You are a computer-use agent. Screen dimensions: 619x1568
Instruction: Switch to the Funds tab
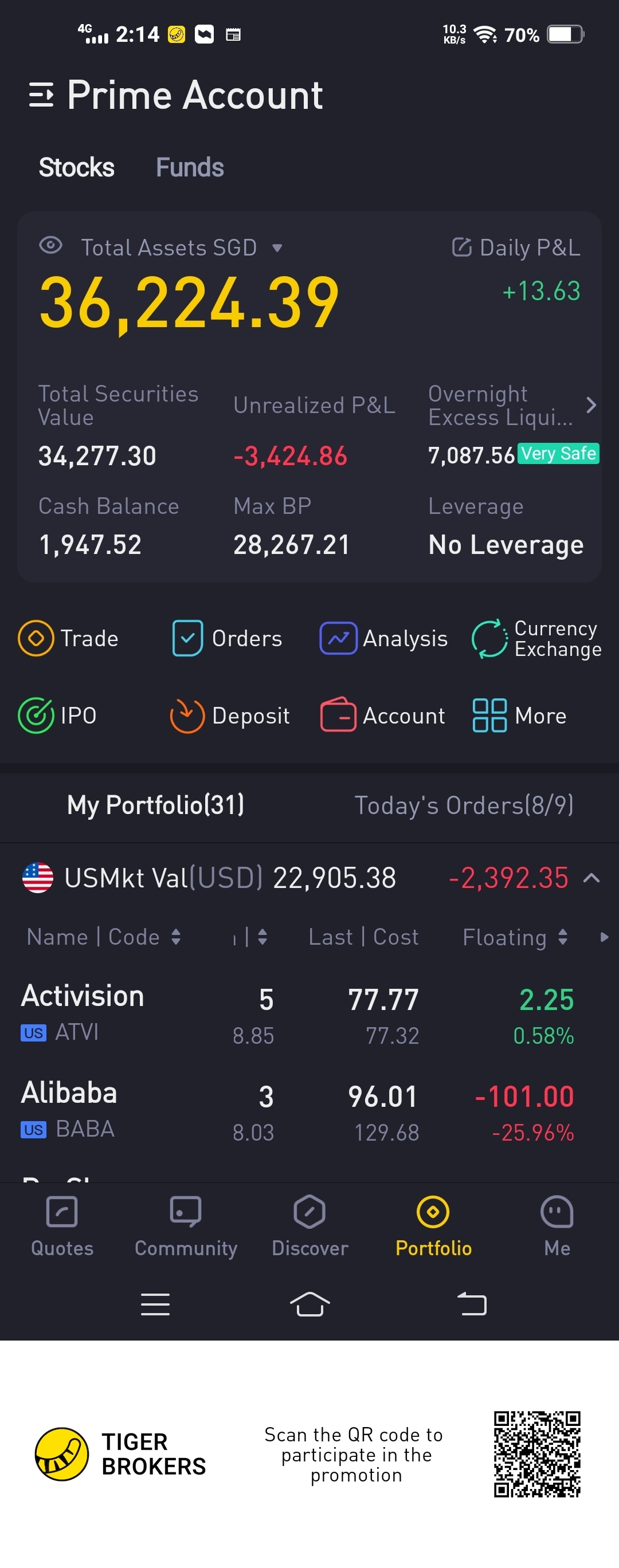(190, 167)
